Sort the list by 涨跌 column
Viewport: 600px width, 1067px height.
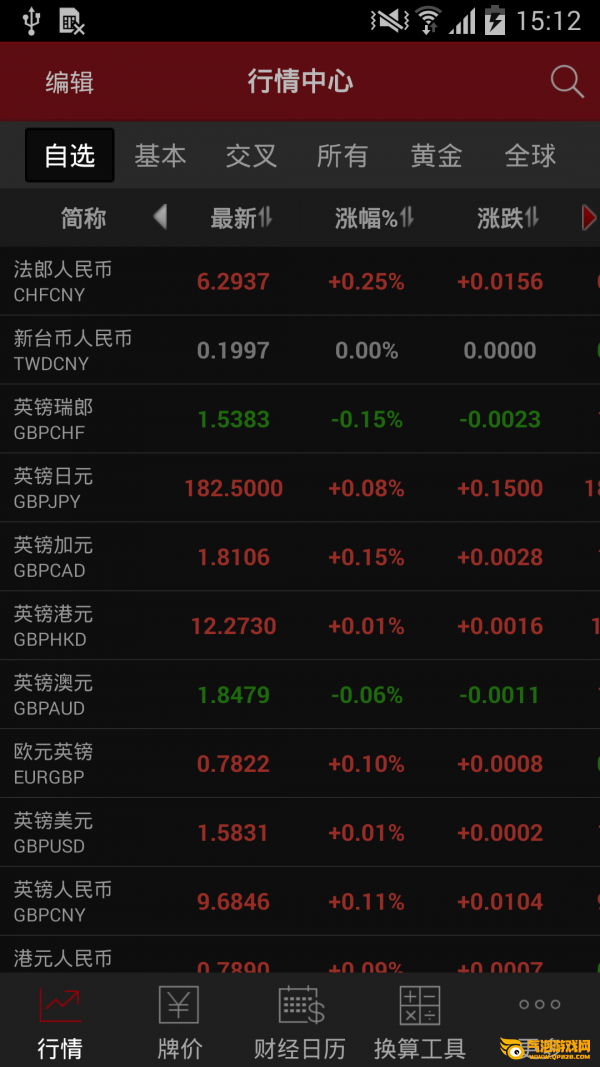[x=508, y=218]
